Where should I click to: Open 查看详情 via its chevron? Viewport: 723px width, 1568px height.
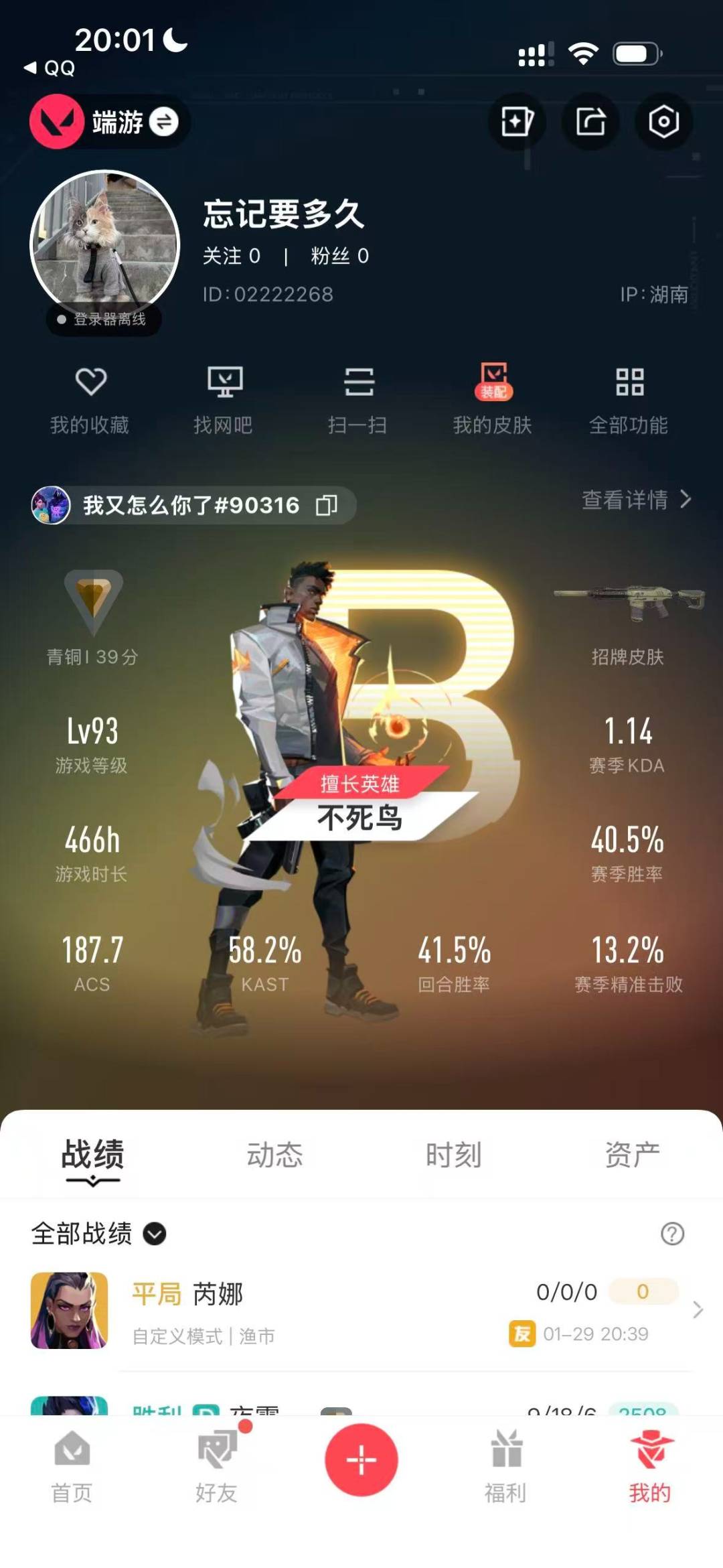click(685, 501)
